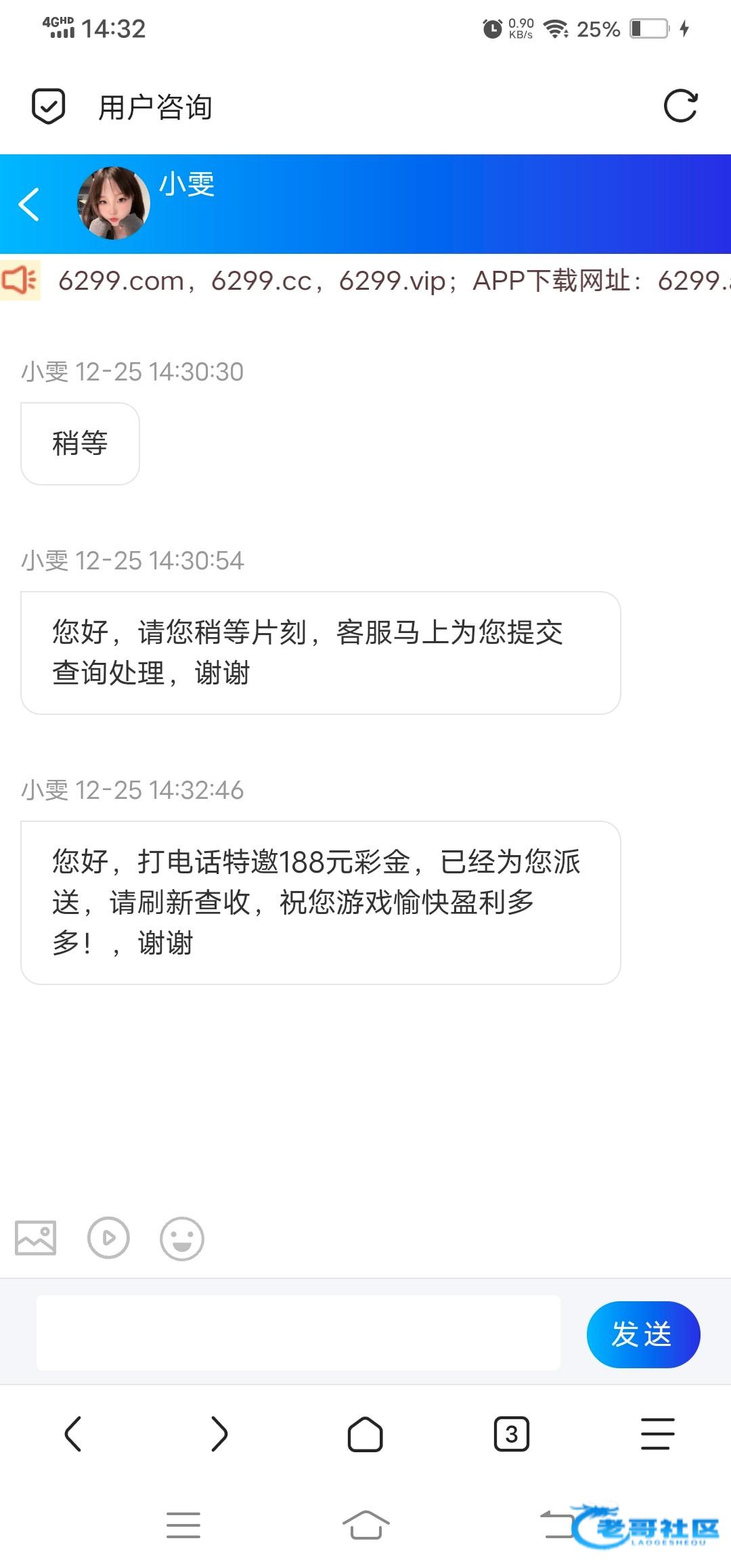Reload the page with the refresh icon
731x1568 pixels.
680,106
